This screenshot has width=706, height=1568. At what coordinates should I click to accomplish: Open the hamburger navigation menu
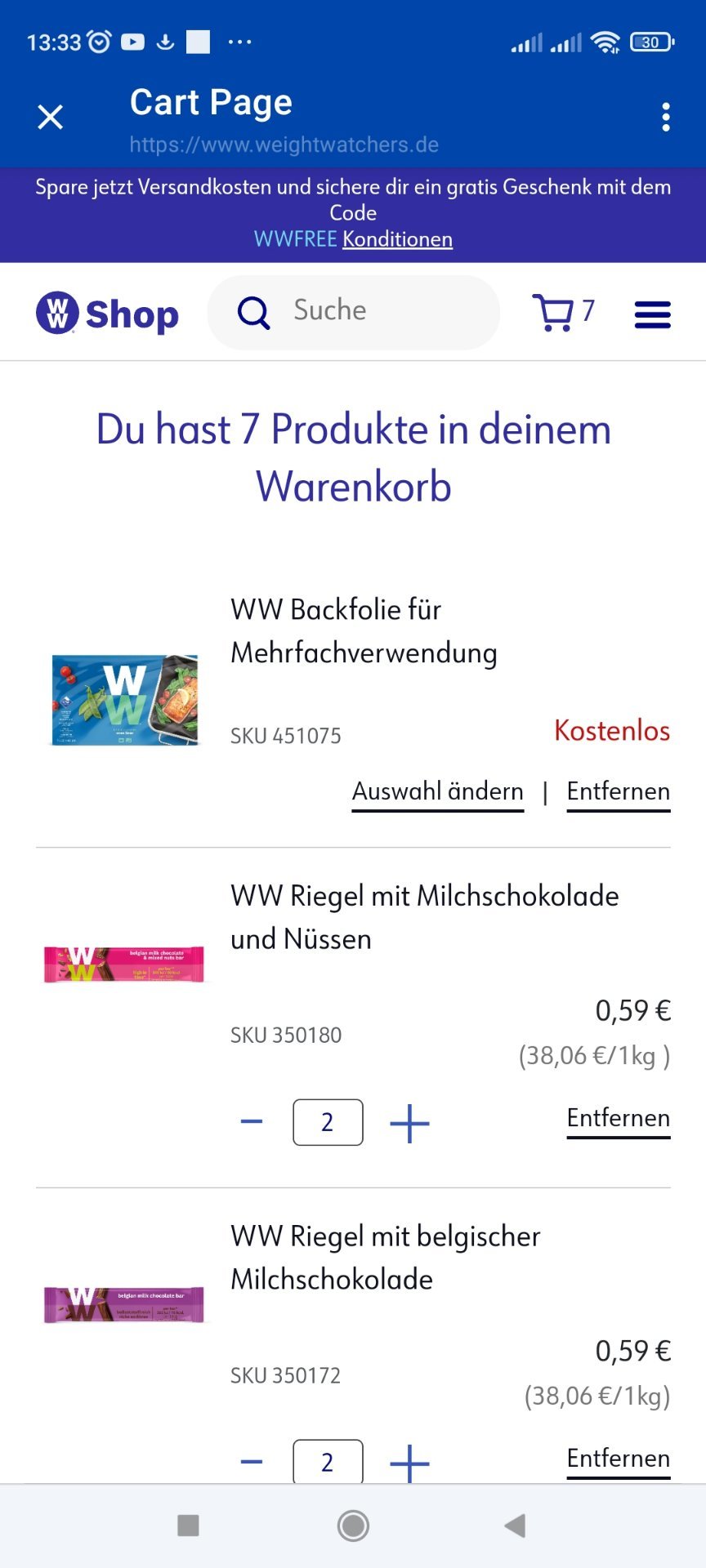[652, 314]
